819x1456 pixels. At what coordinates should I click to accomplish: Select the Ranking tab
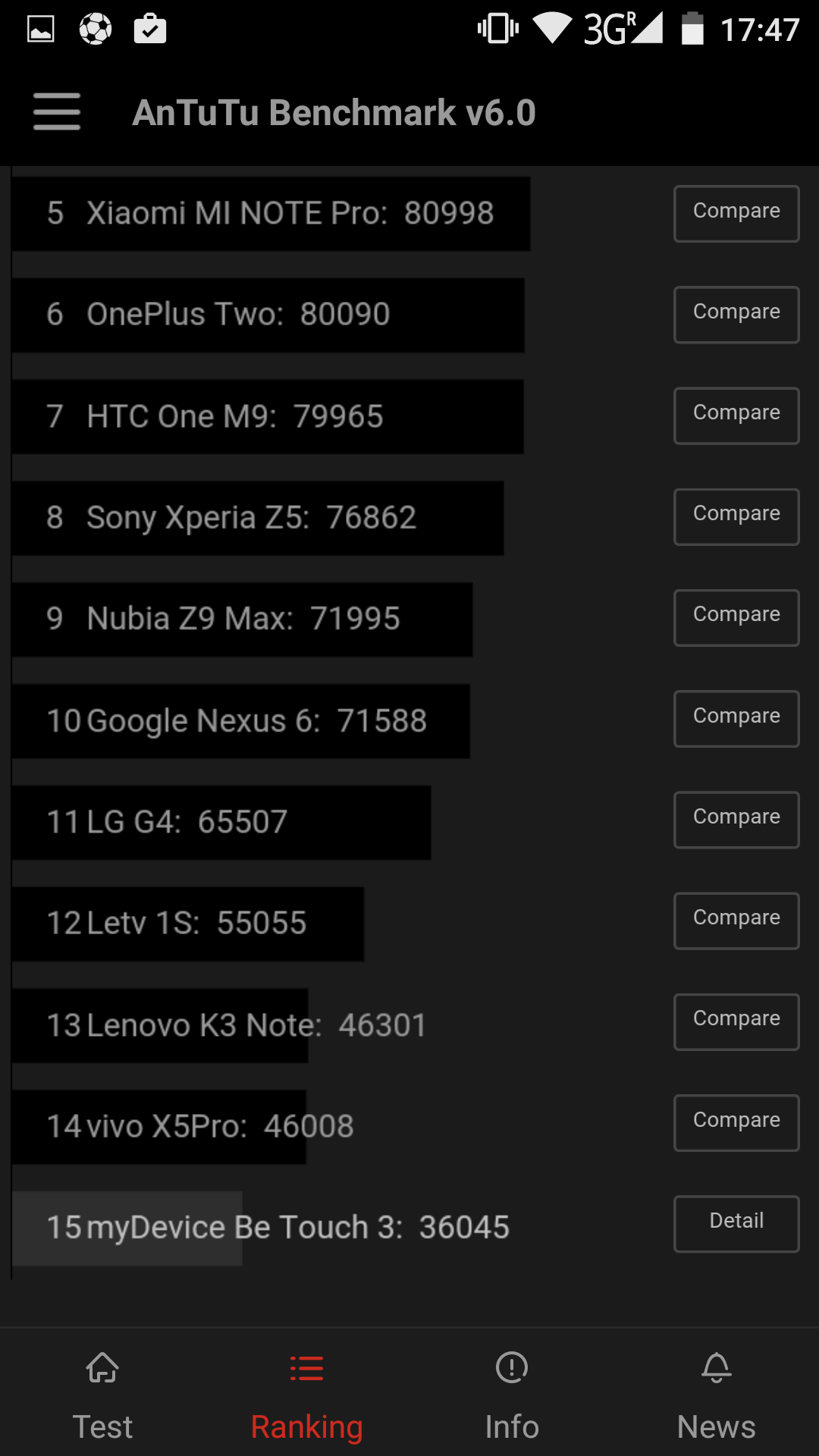point(307,1395)
